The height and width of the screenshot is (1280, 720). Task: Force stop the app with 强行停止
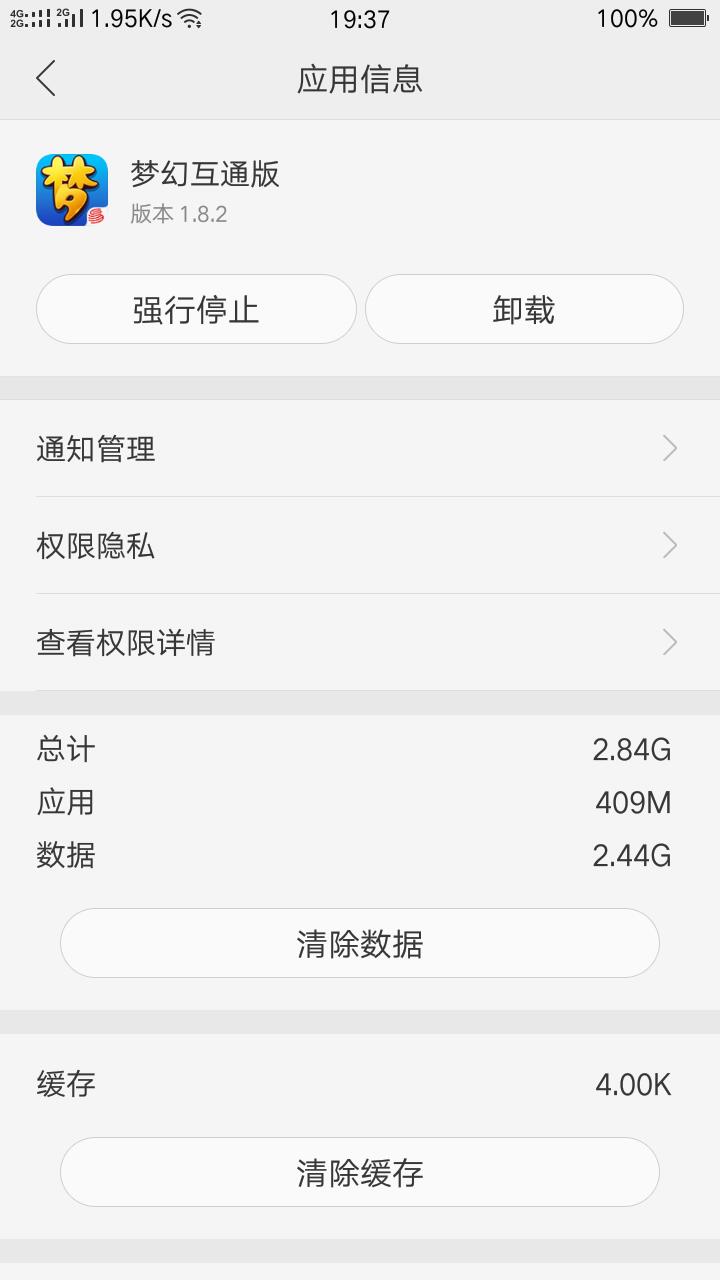tap(196, 310)
